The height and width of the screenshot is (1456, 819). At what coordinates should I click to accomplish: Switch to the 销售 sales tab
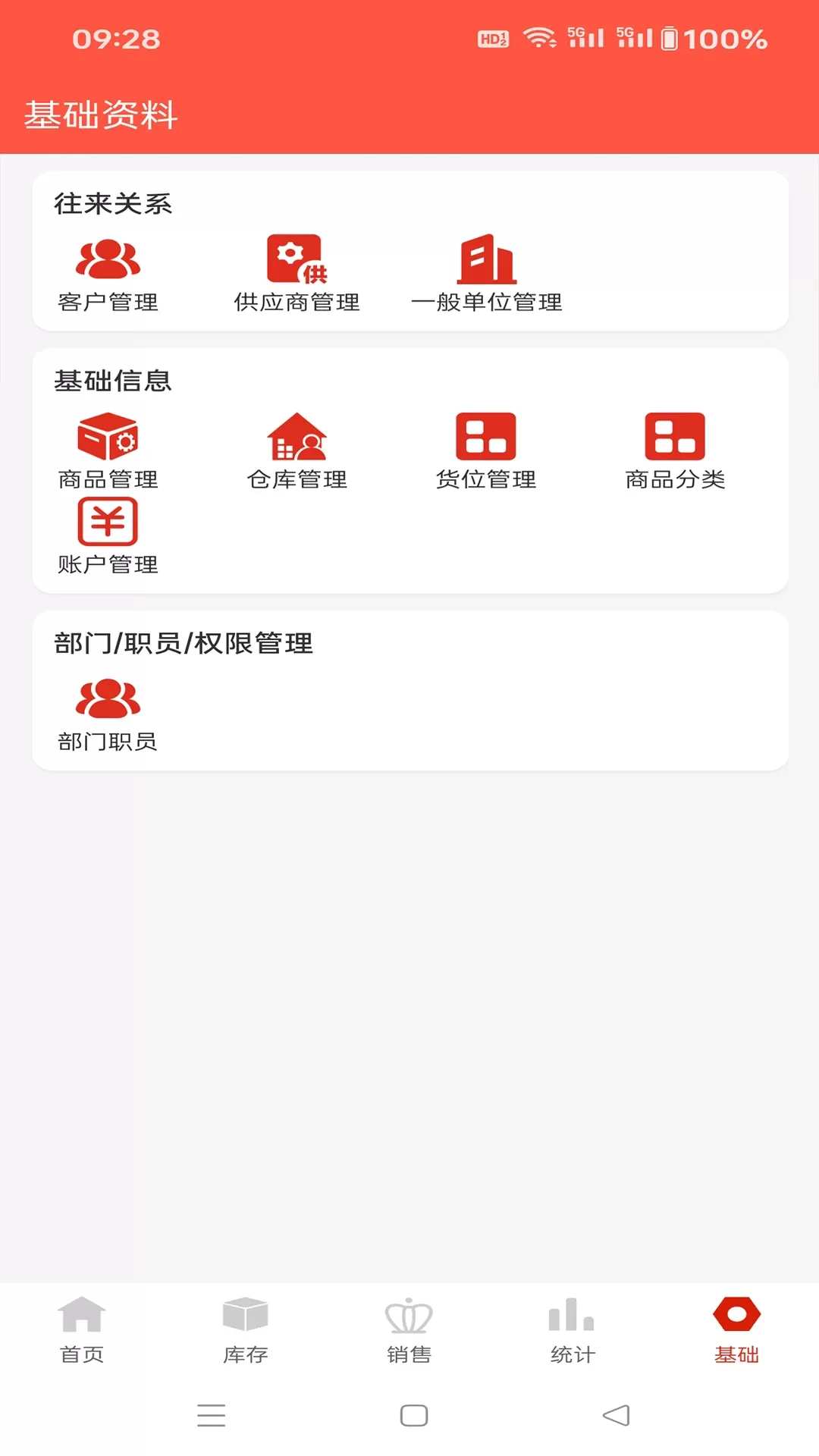click(x=409, y=1330)
